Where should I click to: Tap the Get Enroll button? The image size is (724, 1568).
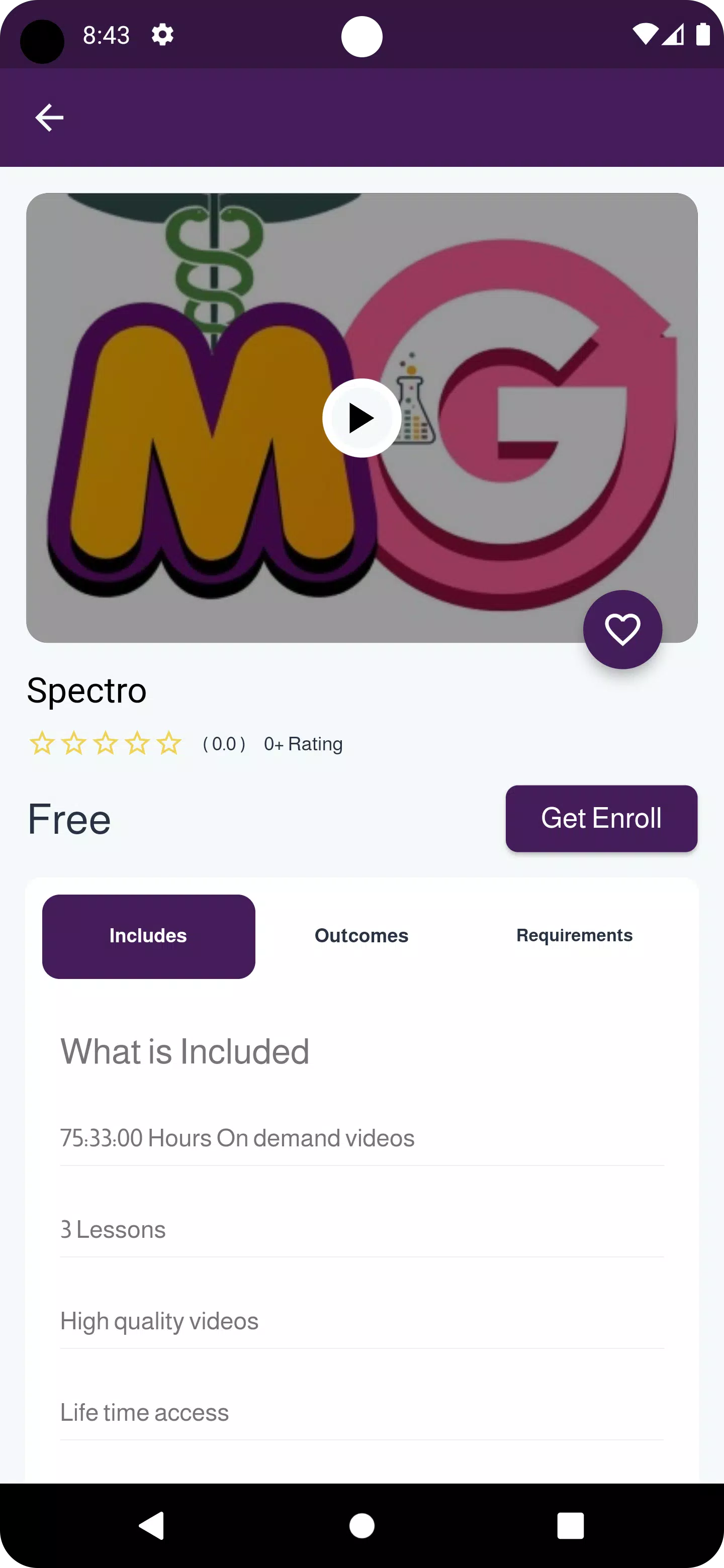(601, 818)
